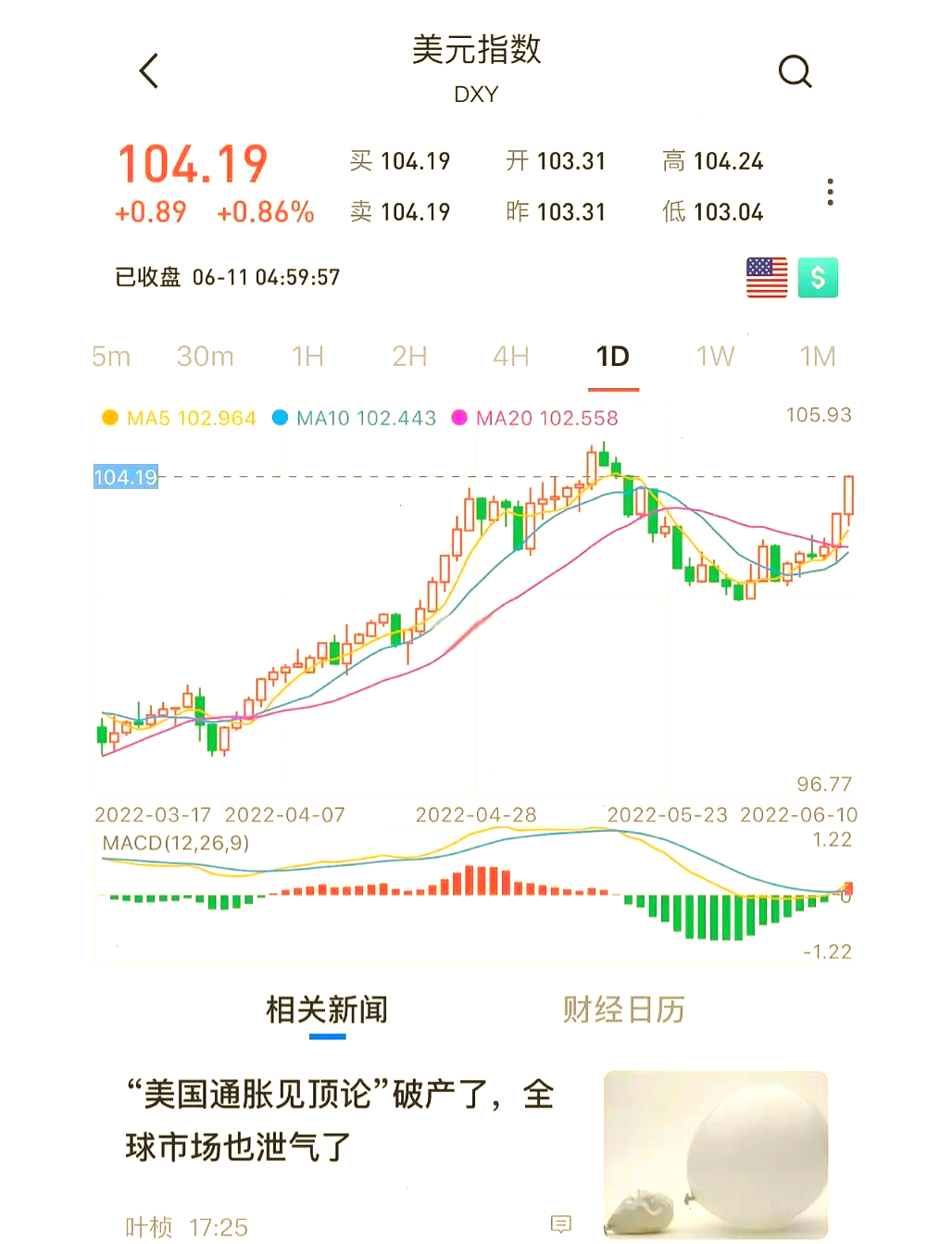Tap the green dollar sign icon
Image resolution: width=952 pixels, height=1244 pixels.
tap(817, 277)
